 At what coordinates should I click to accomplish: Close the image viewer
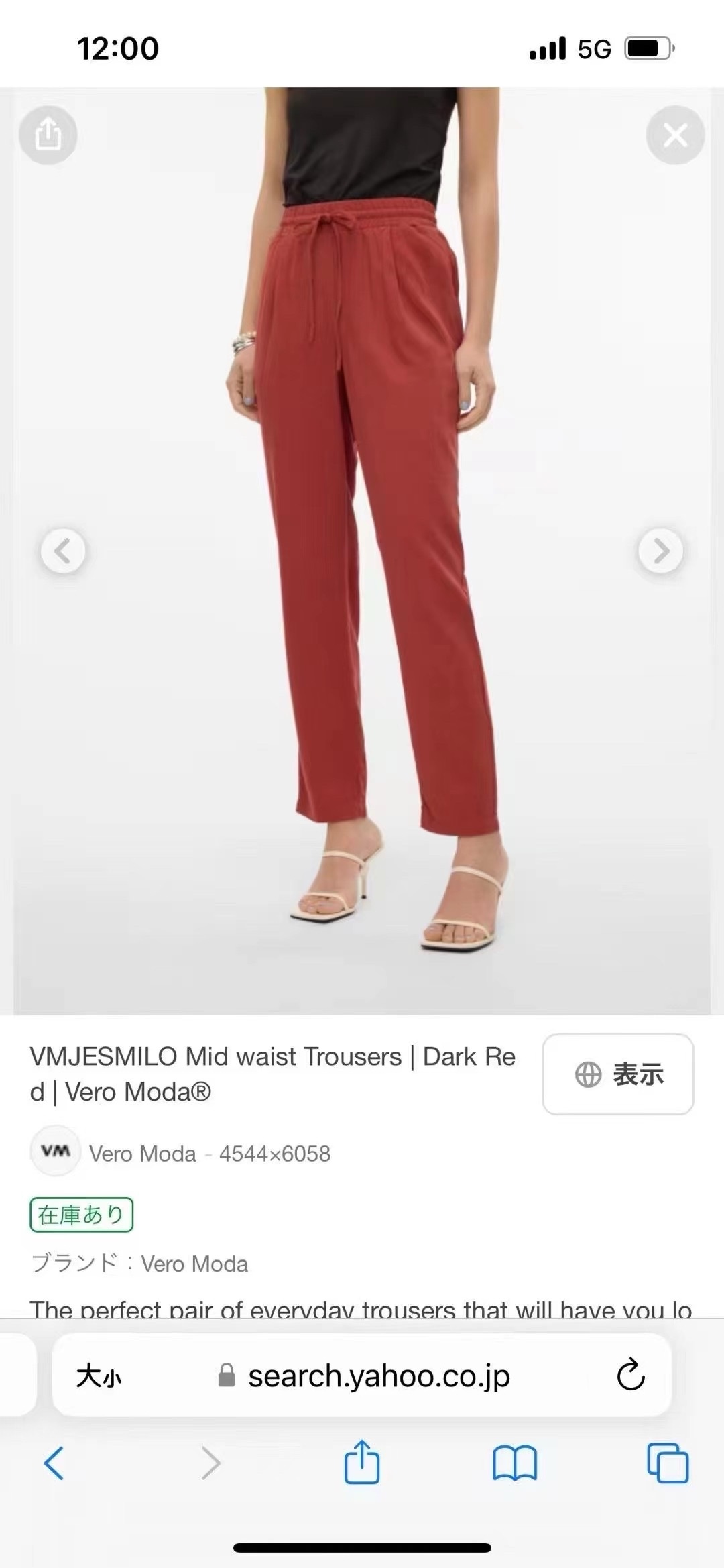(675, 135)
